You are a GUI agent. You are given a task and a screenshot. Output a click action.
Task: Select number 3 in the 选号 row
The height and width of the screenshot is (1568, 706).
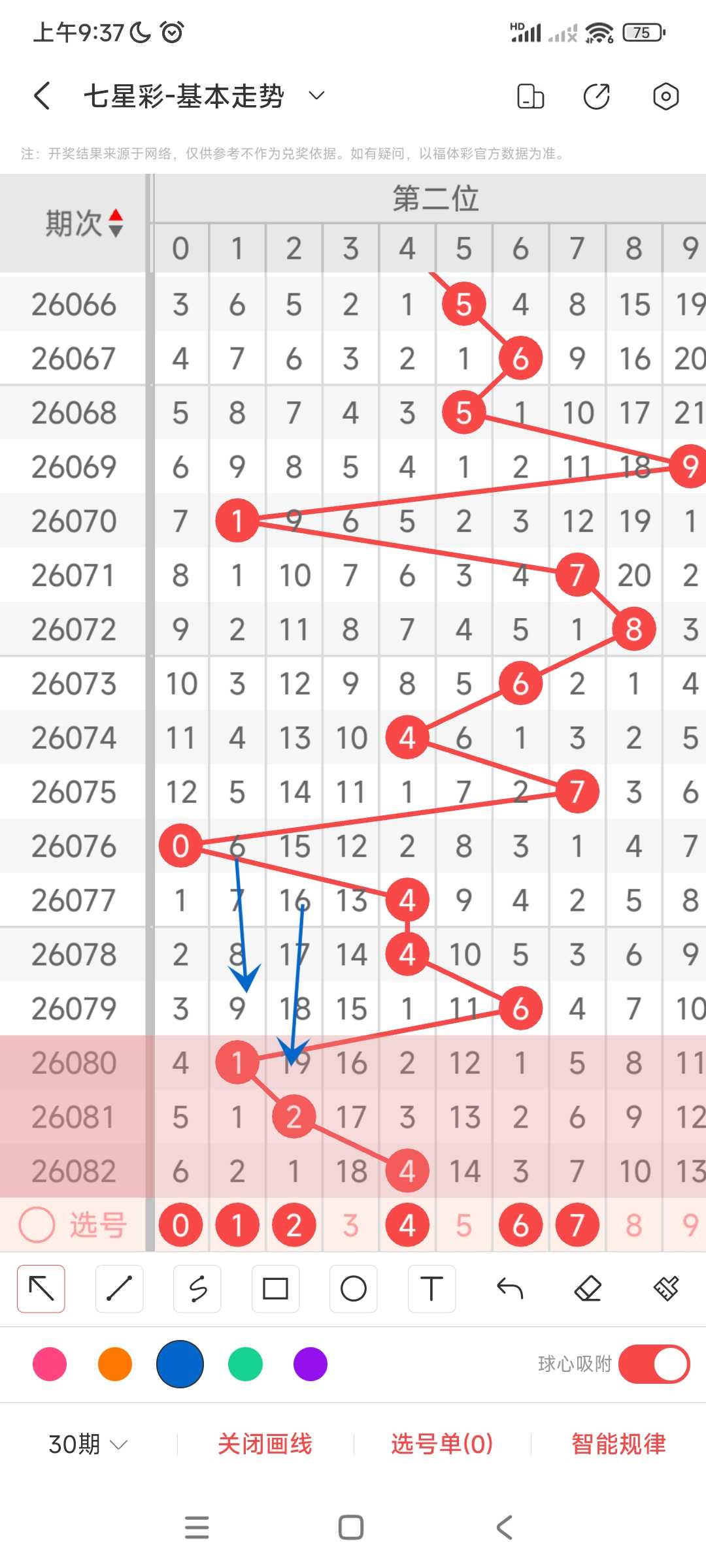(350, 1225)
